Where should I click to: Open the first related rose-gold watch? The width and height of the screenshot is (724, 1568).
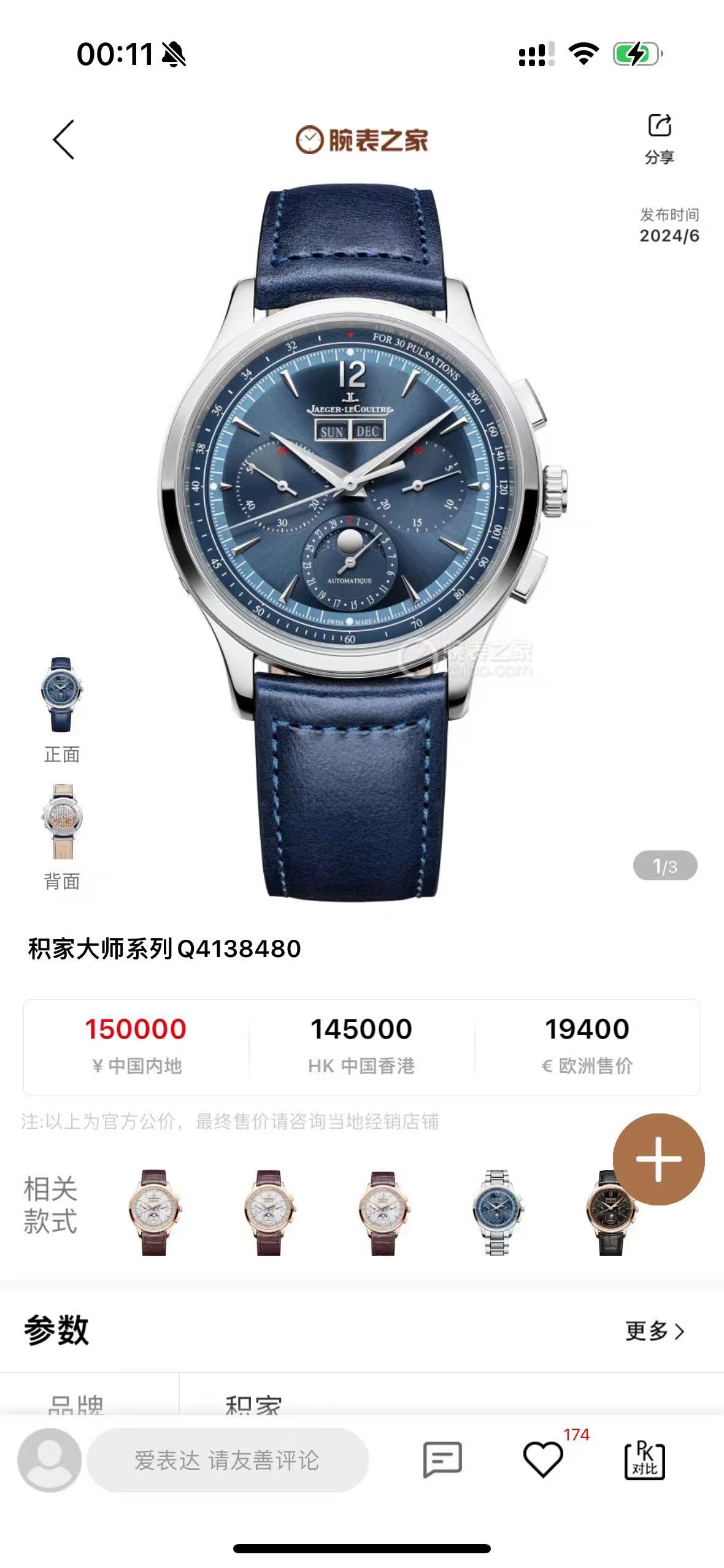click(153, 1212)
